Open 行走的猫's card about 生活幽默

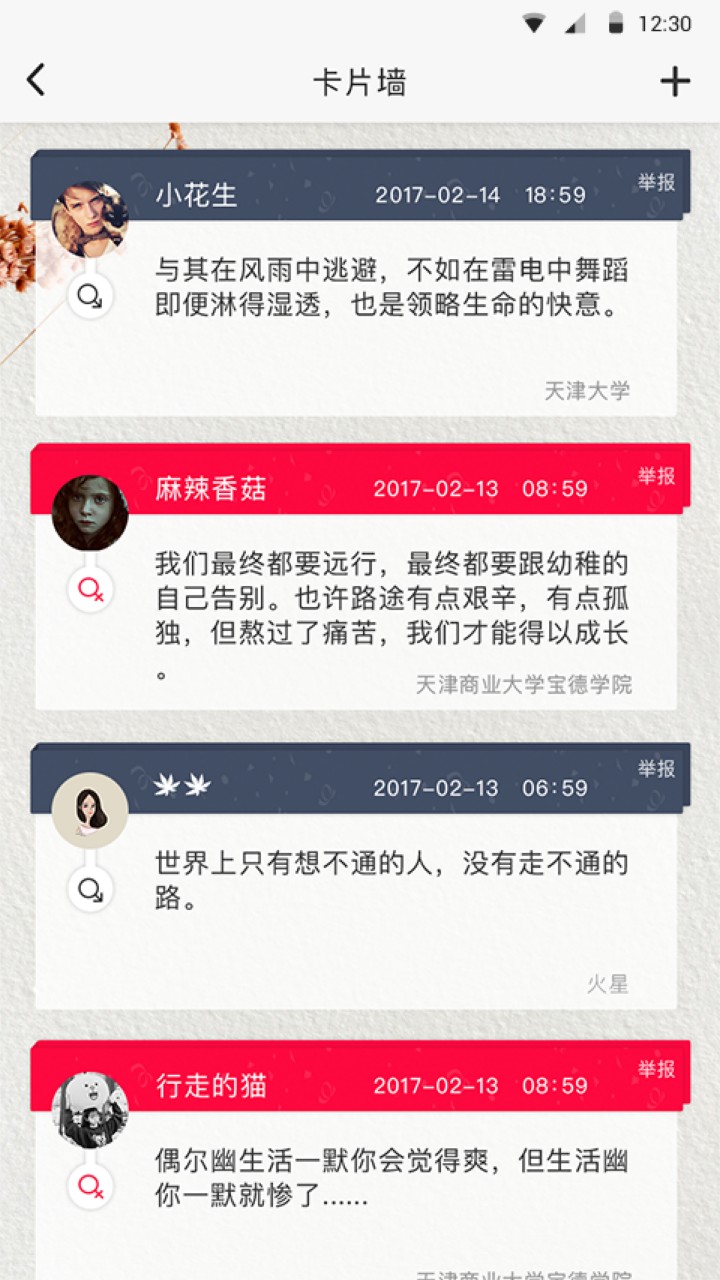click(x=392, y=1178)
